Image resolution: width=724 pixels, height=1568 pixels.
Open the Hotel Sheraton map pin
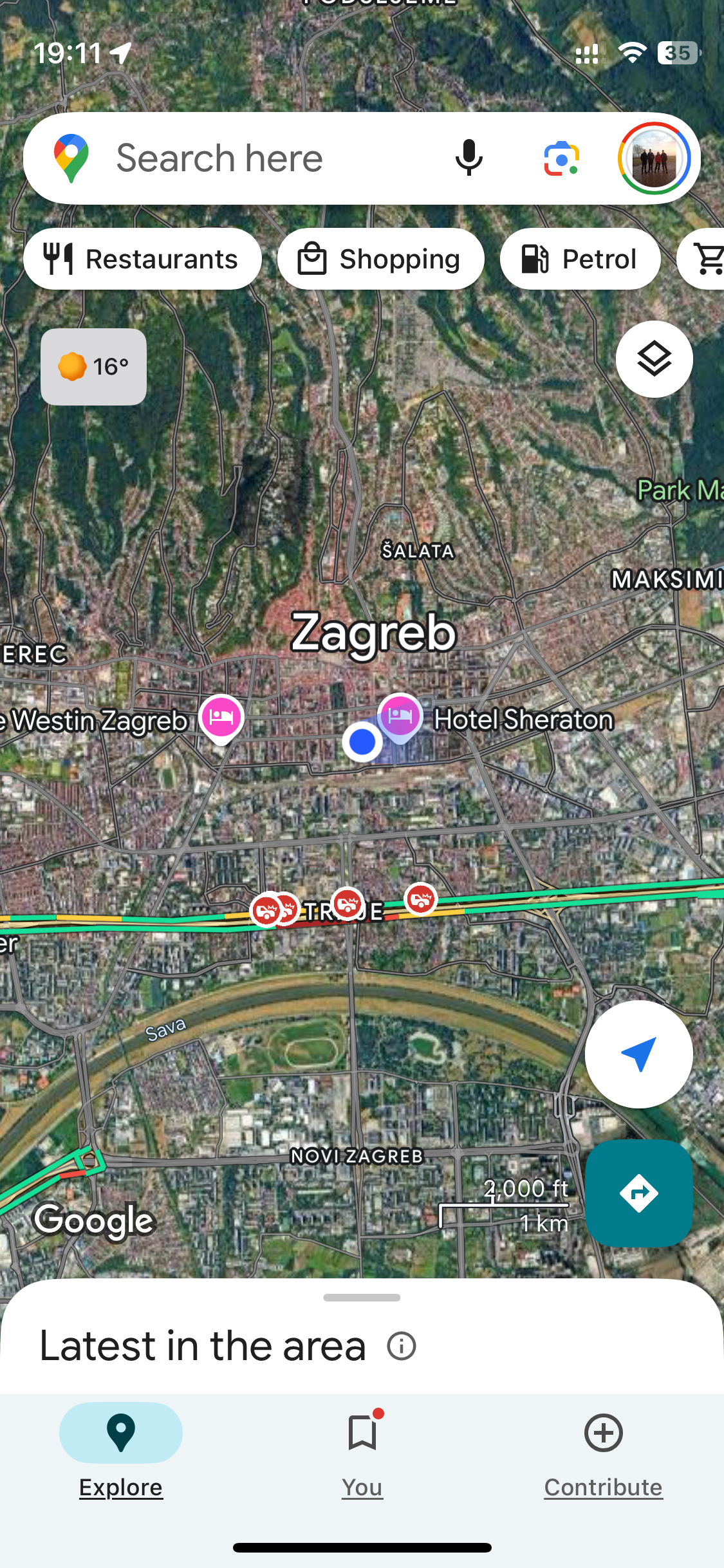pyautogui.click(x=400, y=716)
